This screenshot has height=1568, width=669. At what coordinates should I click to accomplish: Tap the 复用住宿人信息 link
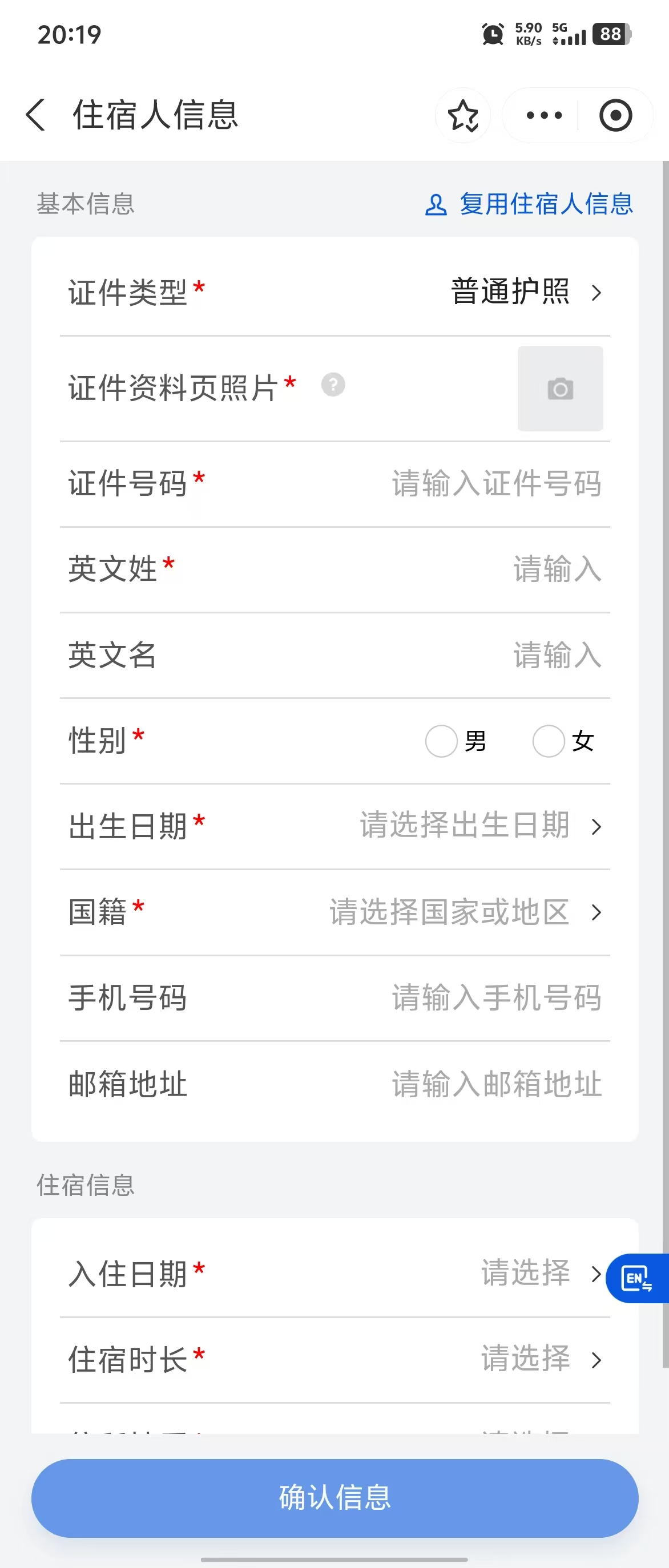click(x=529, y=204)
